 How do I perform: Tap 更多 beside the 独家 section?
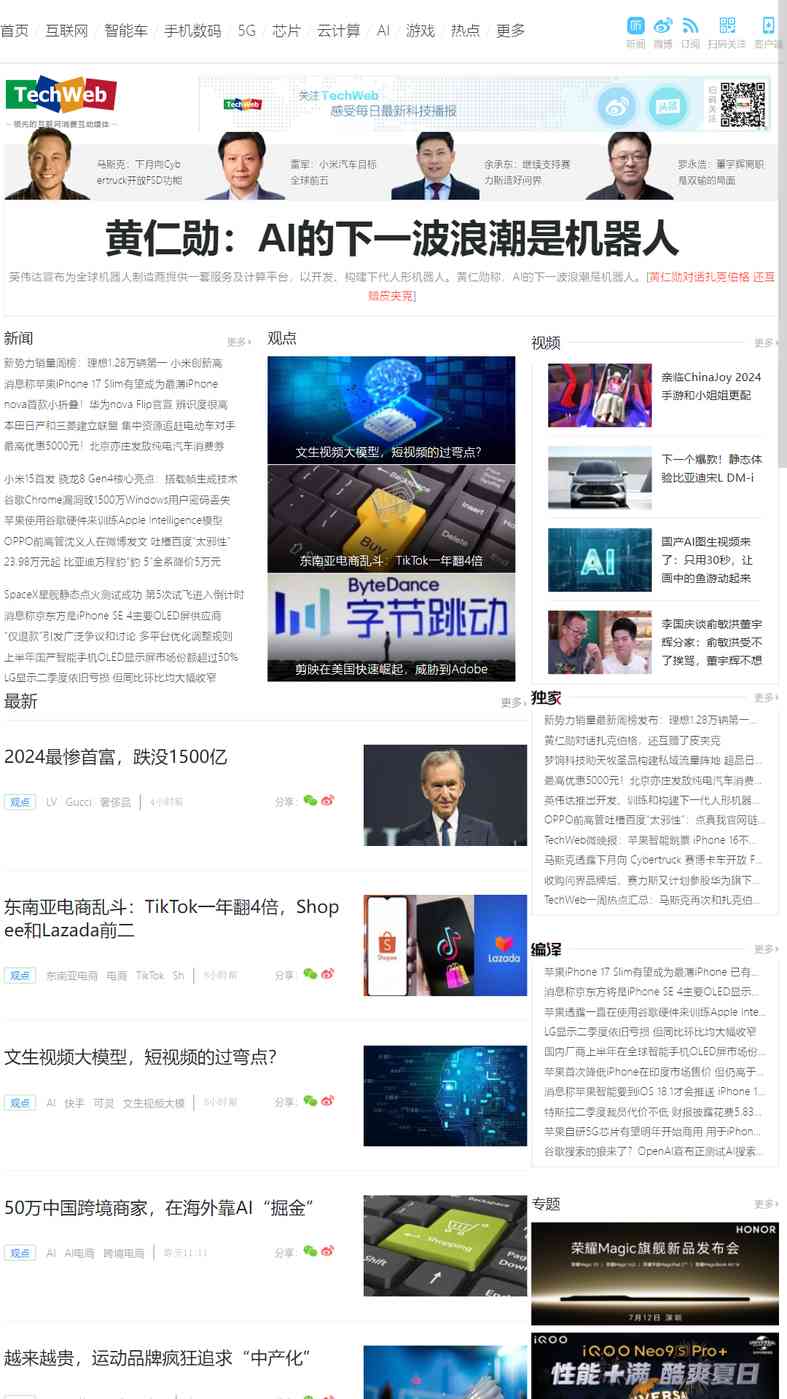(x=765, y=697)
